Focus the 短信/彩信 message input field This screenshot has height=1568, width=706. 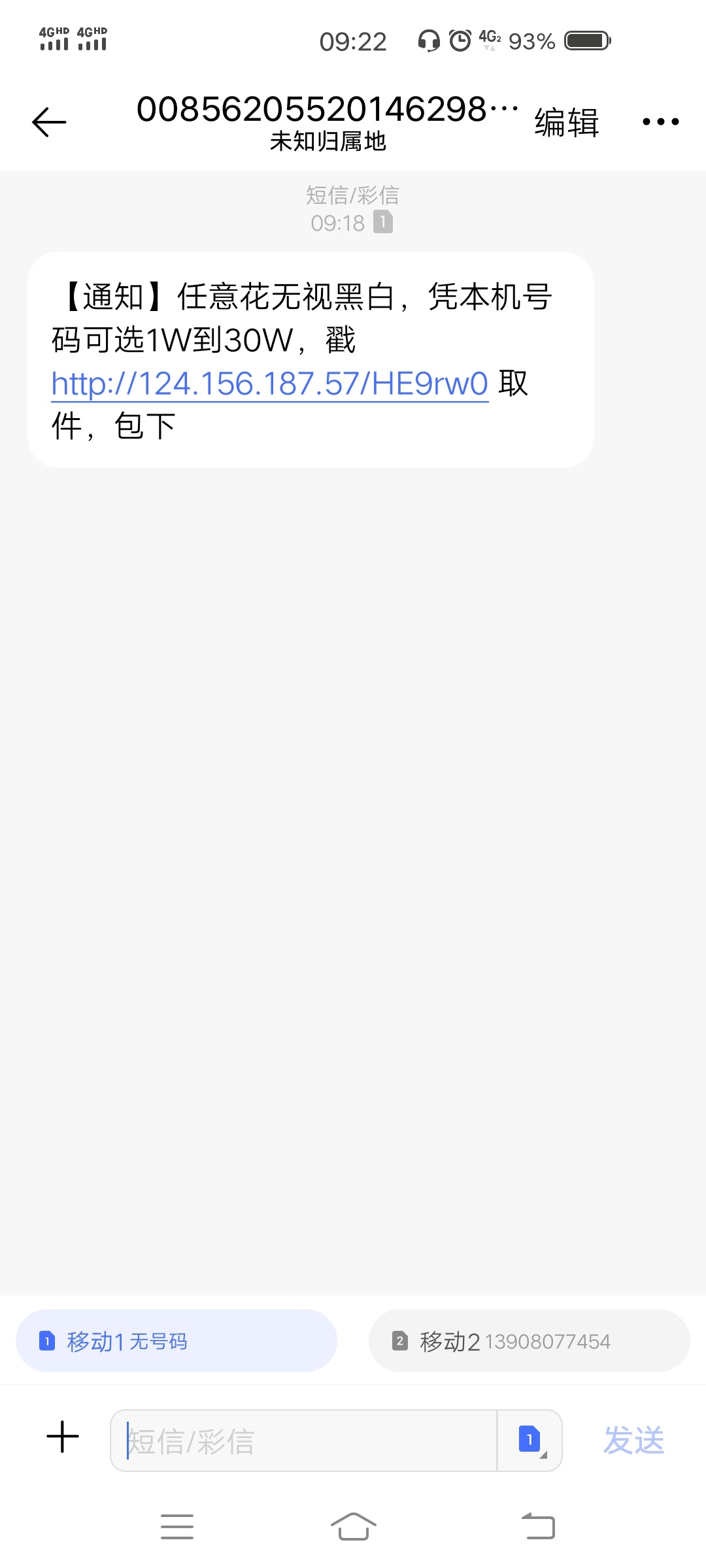(x=304, y=1441)
